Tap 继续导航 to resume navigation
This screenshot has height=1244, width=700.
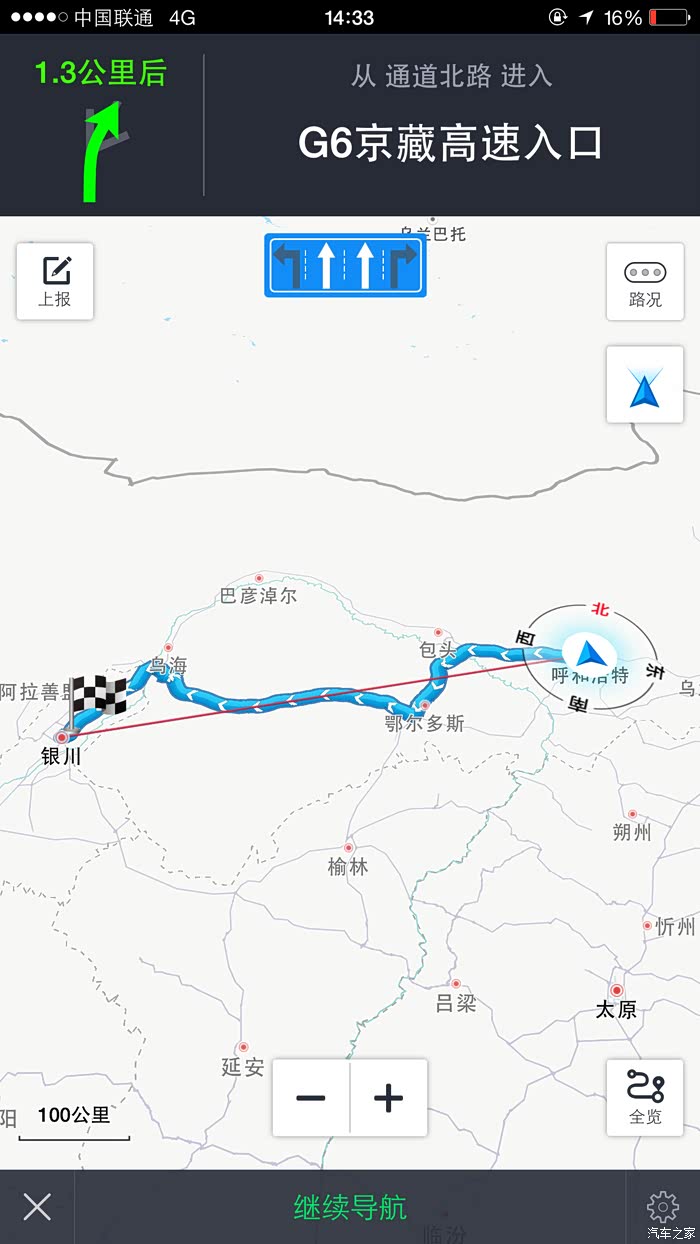click(350, 1207)
